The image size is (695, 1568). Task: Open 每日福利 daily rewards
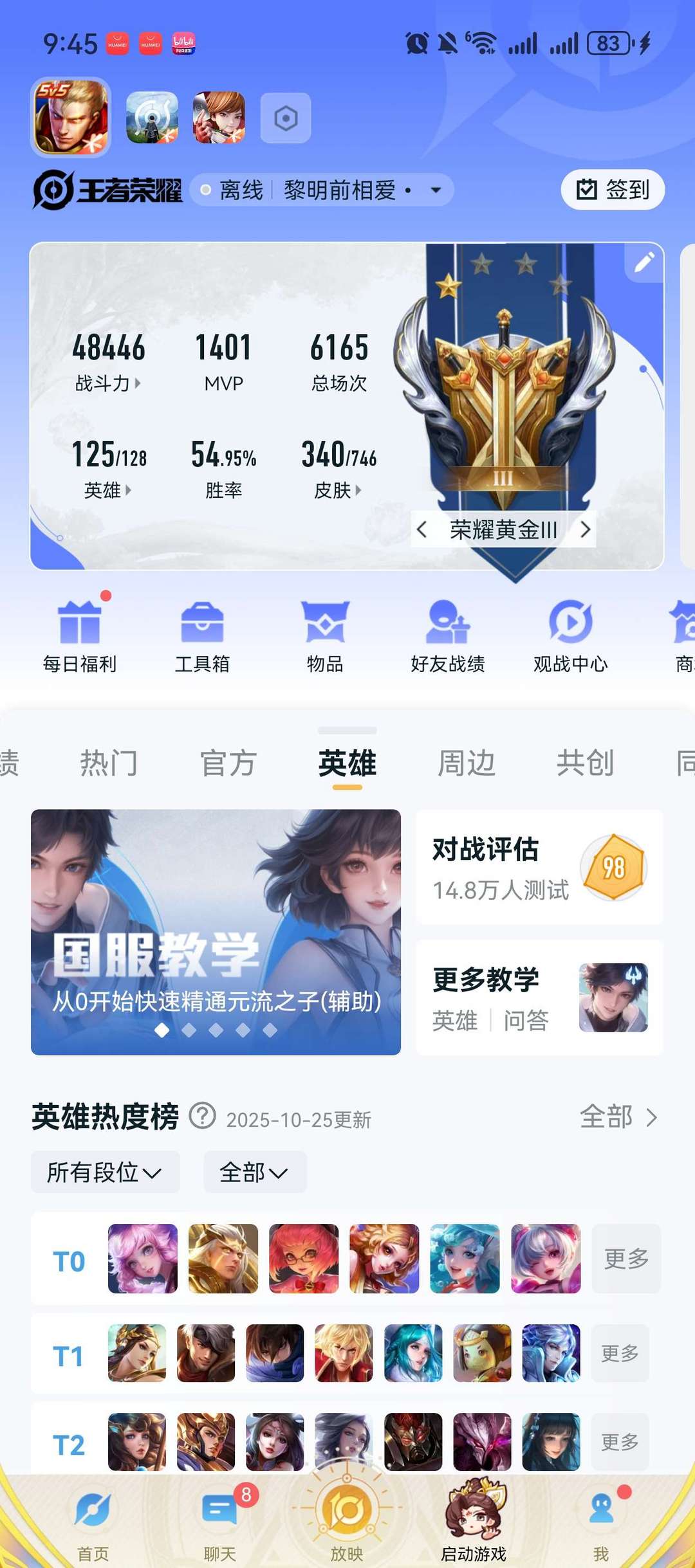click(x=80, y=636)
